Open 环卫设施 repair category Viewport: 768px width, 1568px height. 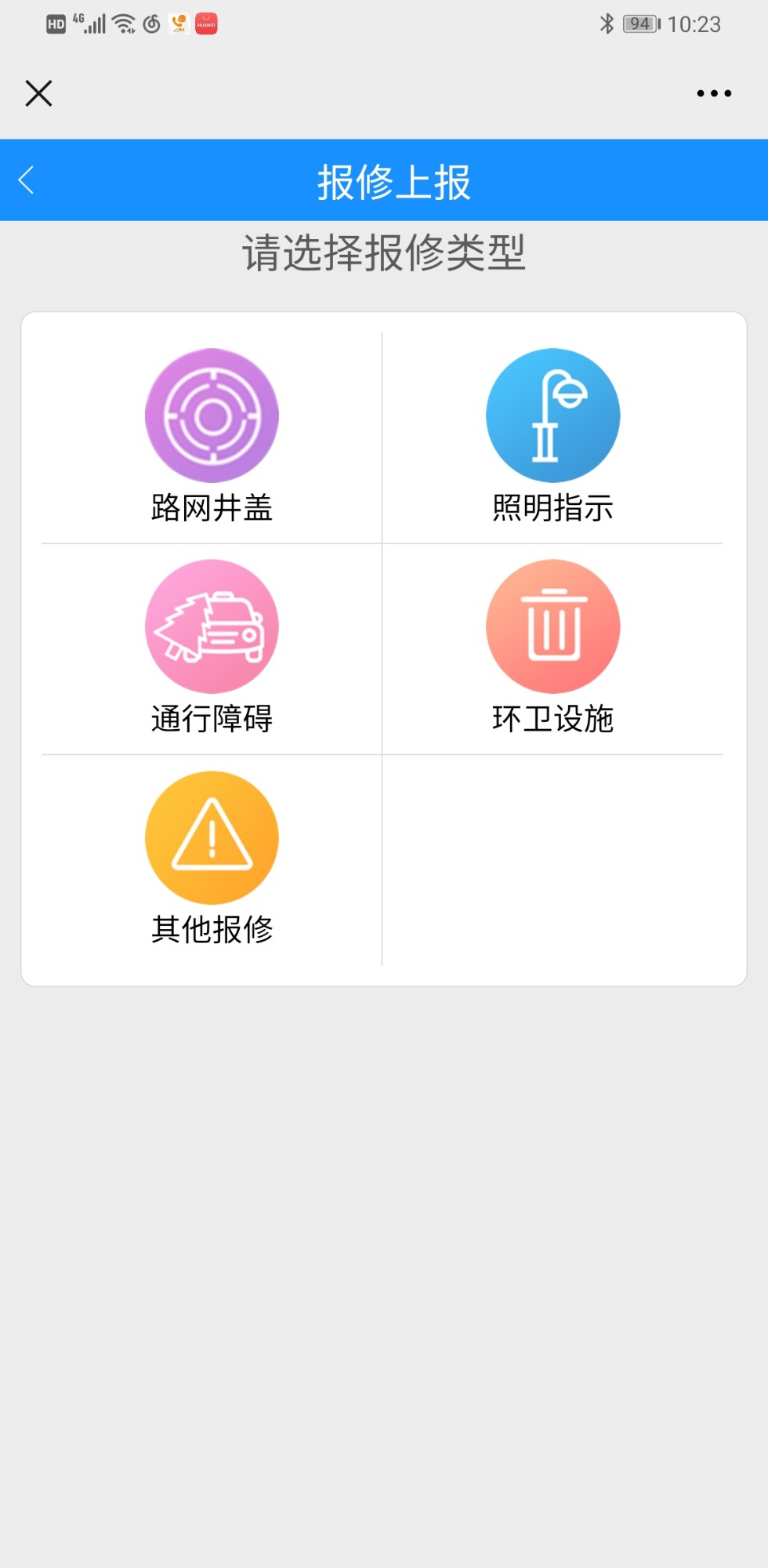tap(552, 647)
